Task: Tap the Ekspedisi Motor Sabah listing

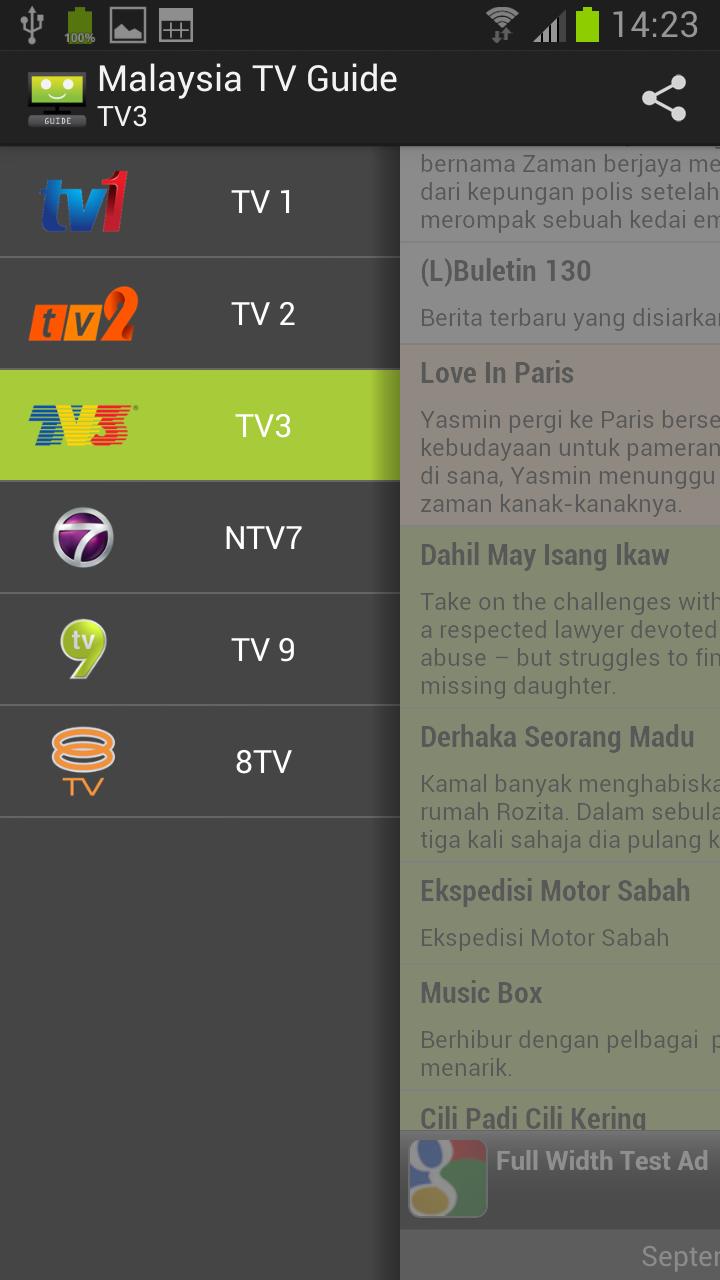Action: [x=560, y=913]
